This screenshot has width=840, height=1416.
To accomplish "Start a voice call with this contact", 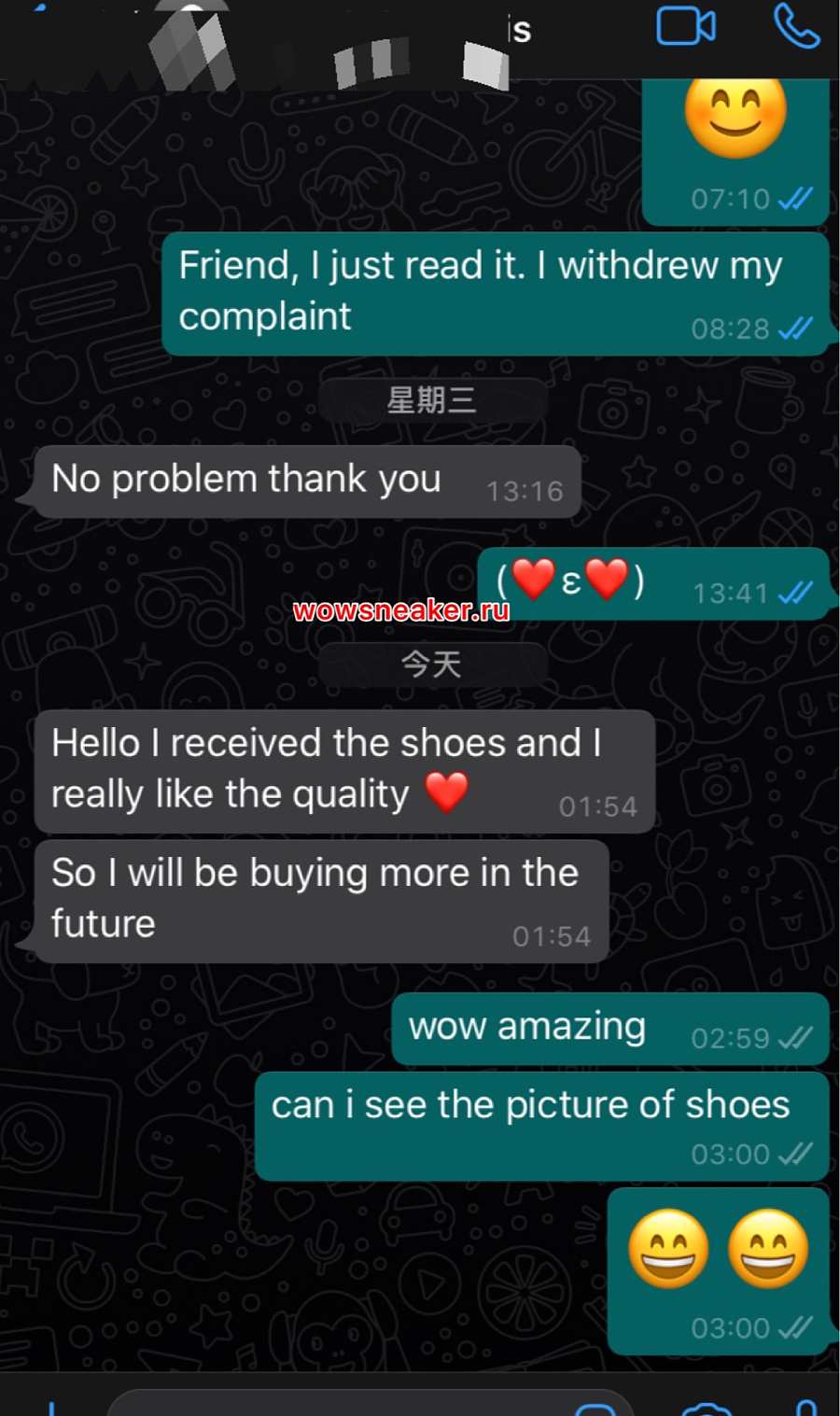I will pyautogui.click(x=796, y=27).
